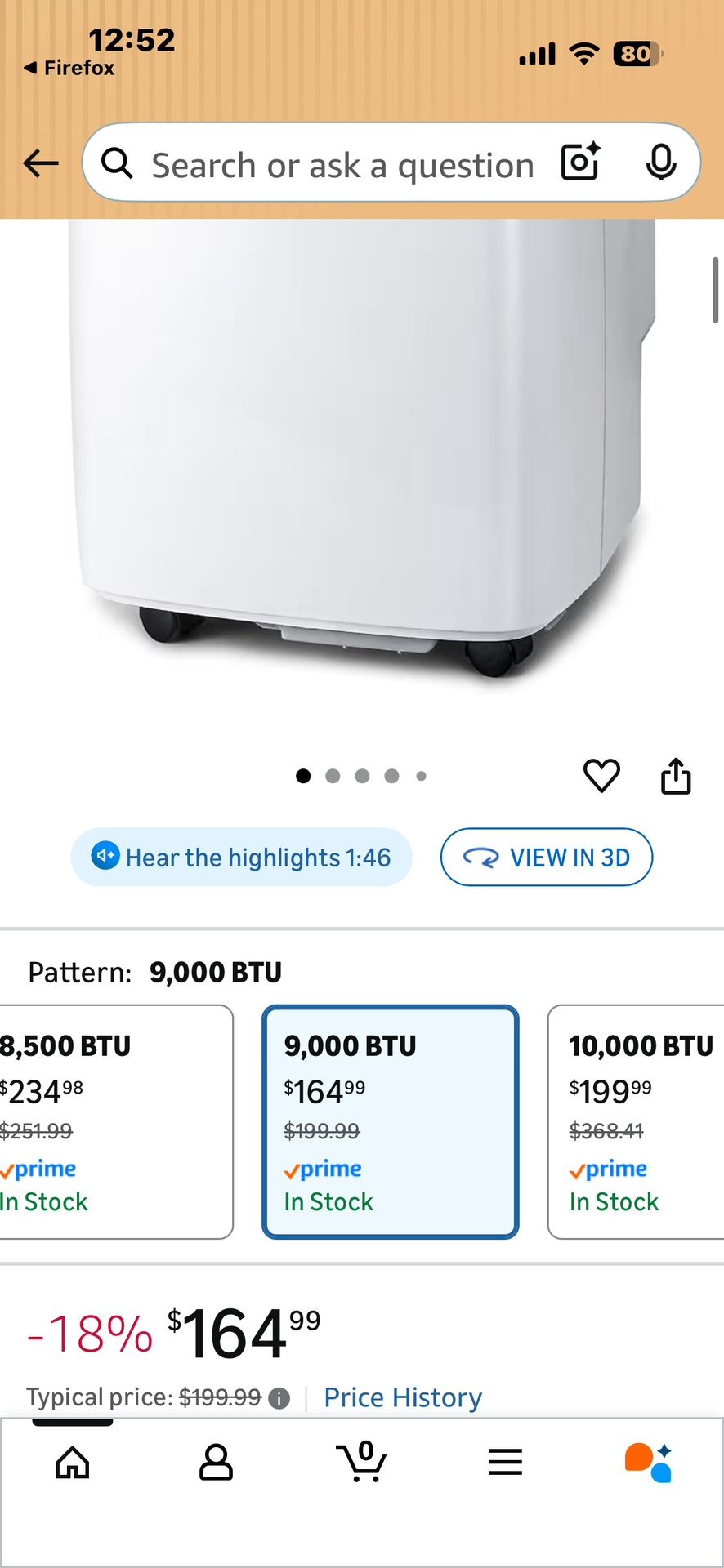The width and height of the screenshot is (724, 1568).
Task: Go to the Amazon home screen
Action: (73, 1462)
